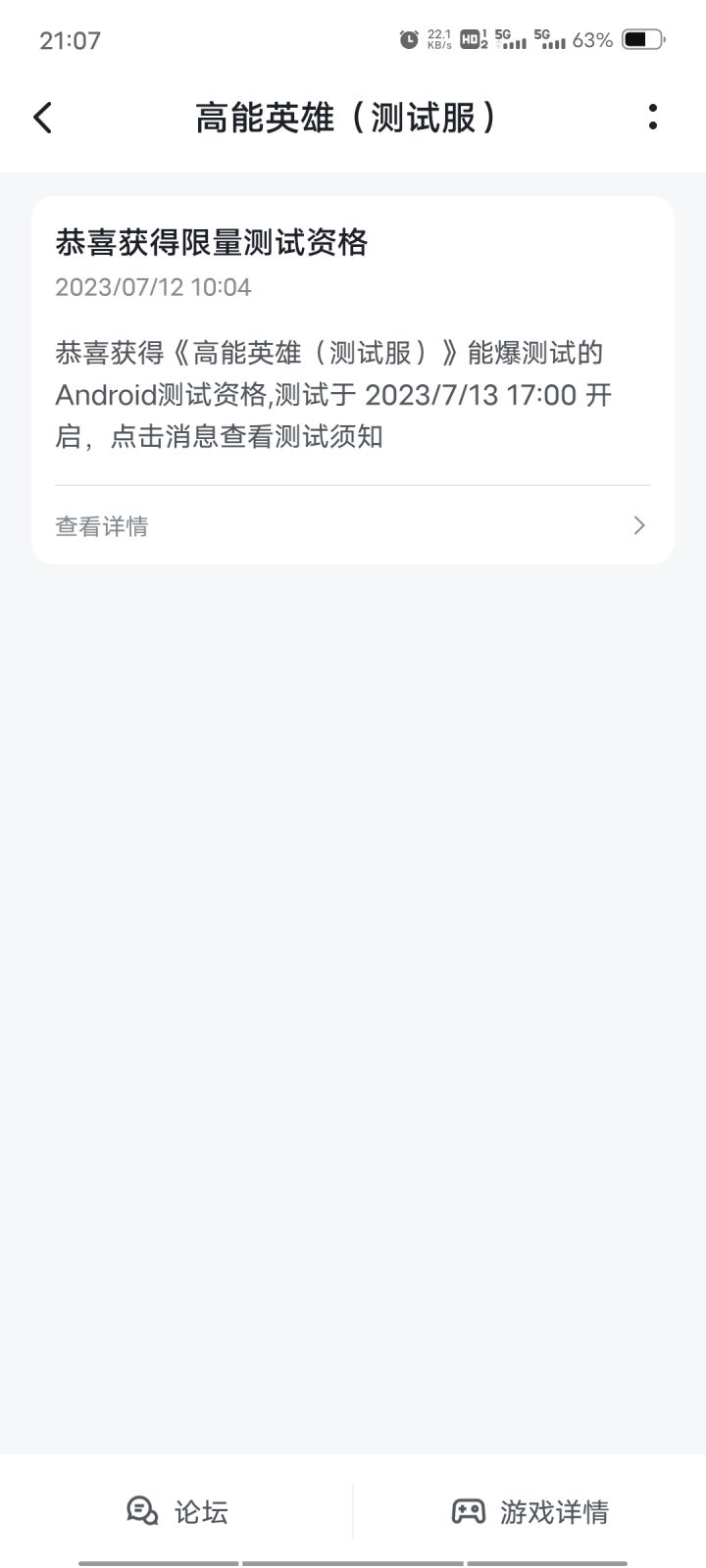Image resolution: width=706 pixels, height=1568 pixels.
Task: Open 游戏详情 game details
Action: click(x=529, y=1511)
